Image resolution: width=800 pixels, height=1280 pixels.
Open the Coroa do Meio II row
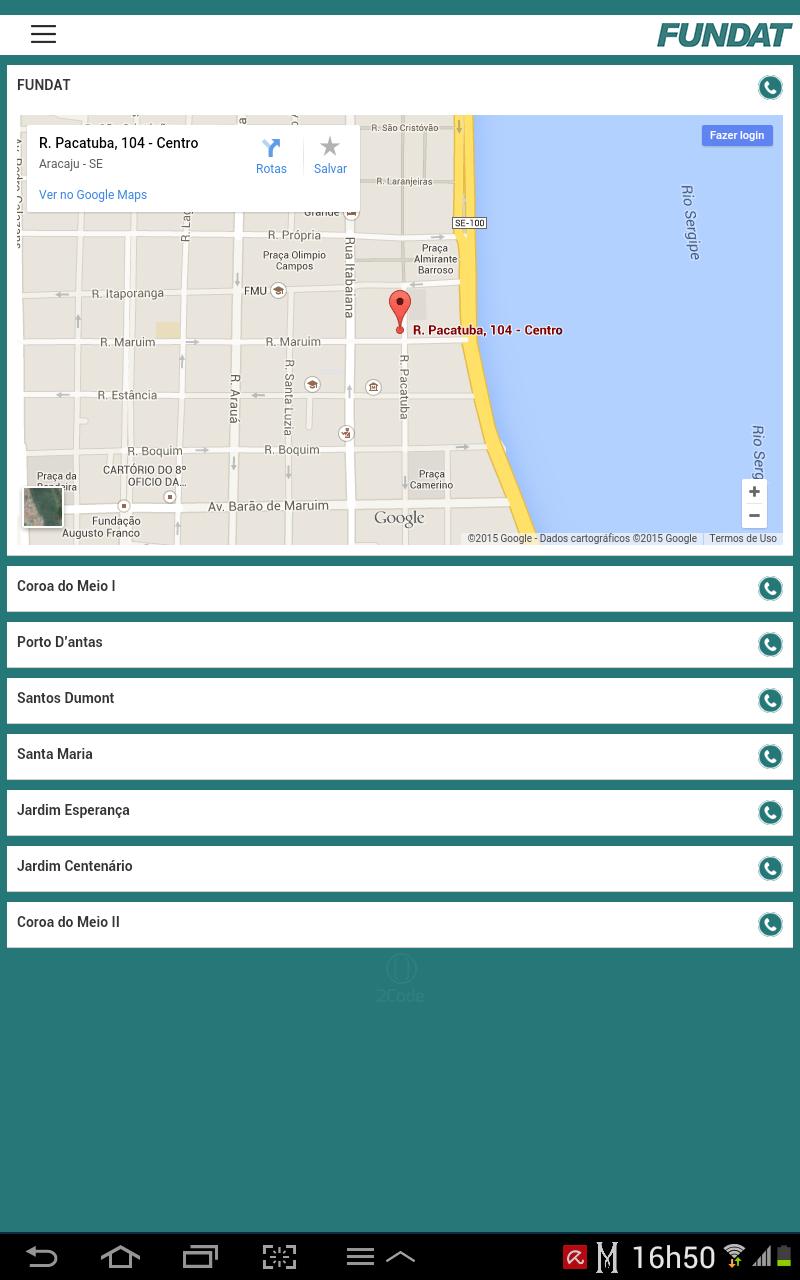[68, 923]
